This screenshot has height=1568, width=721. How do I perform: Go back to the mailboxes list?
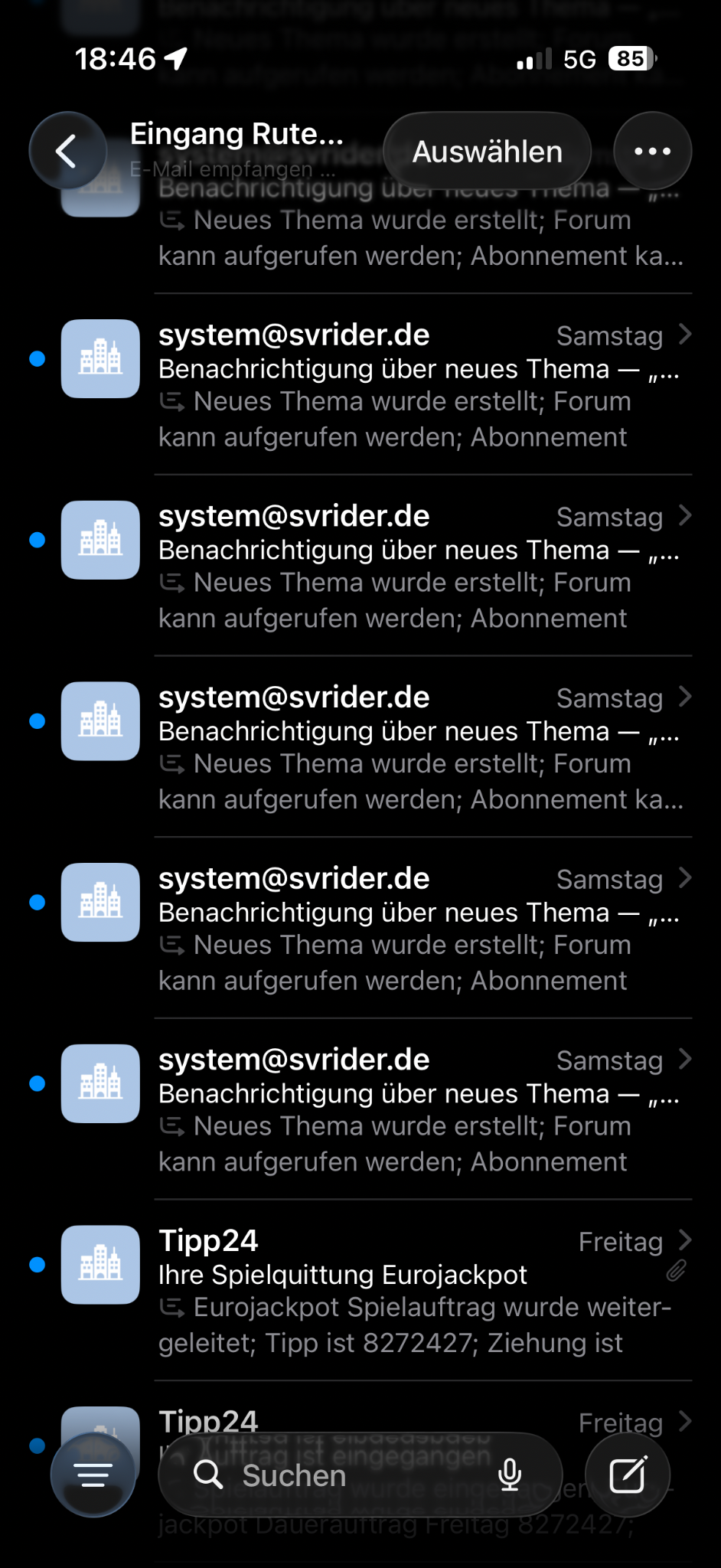[67, 151]
